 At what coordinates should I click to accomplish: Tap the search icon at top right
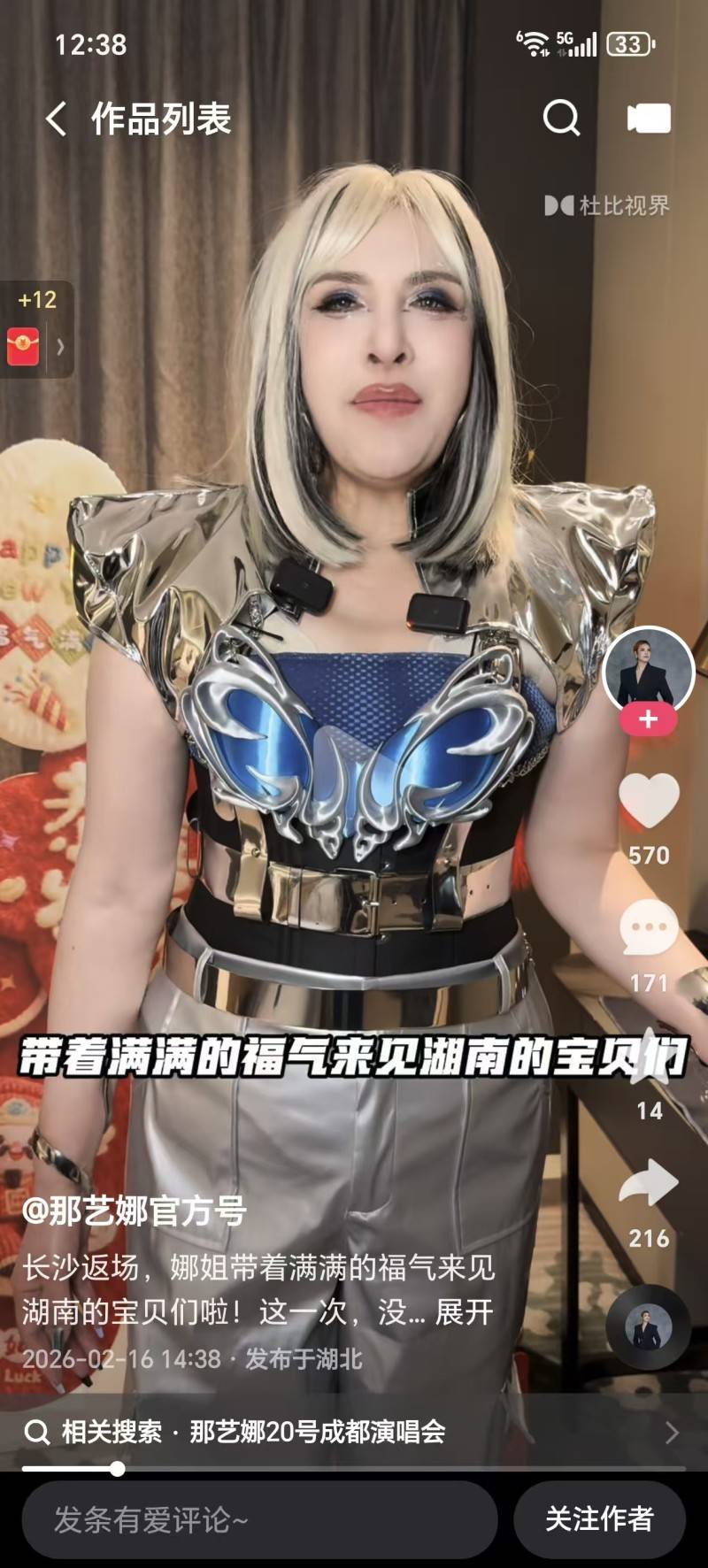(x=560, y=119)
